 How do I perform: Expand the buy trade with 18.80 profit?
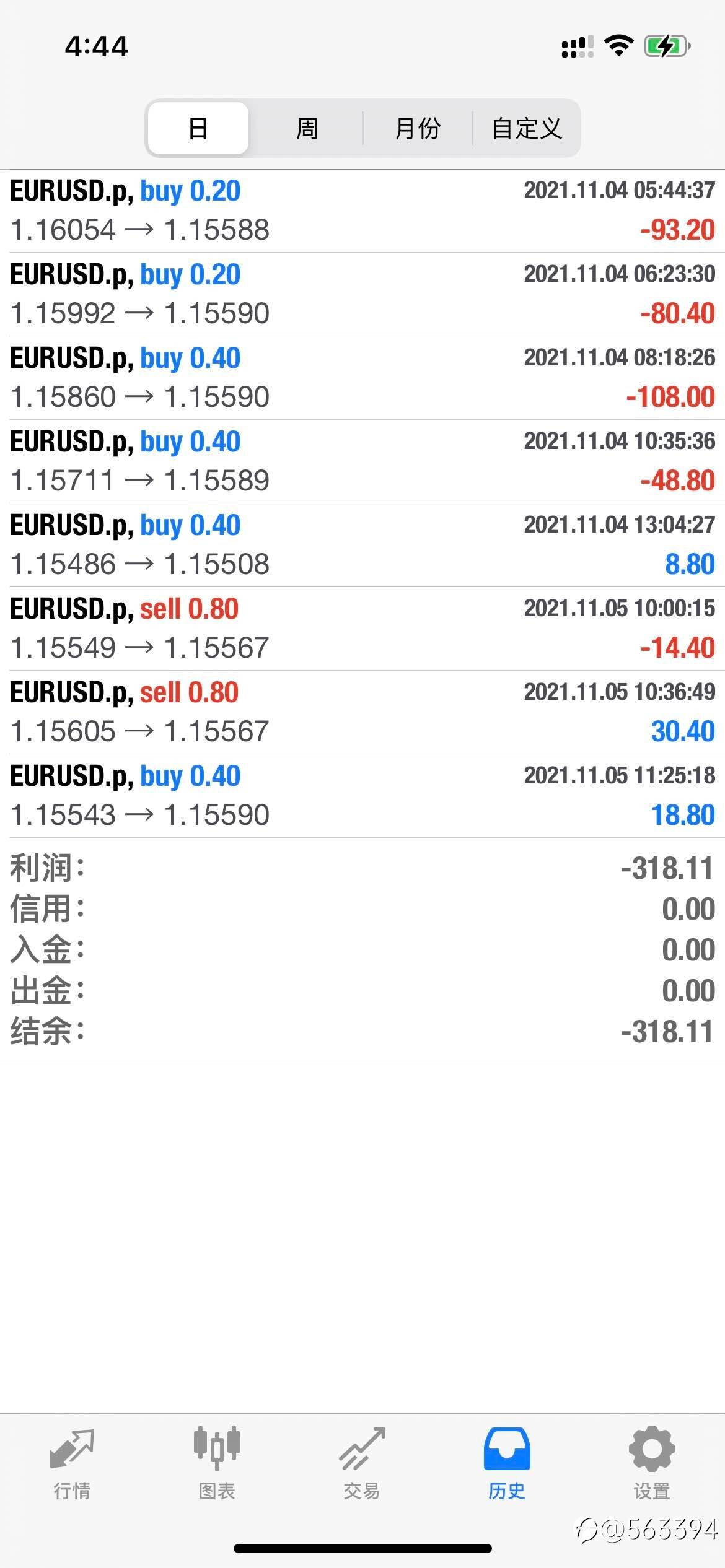tap(362, 796)
